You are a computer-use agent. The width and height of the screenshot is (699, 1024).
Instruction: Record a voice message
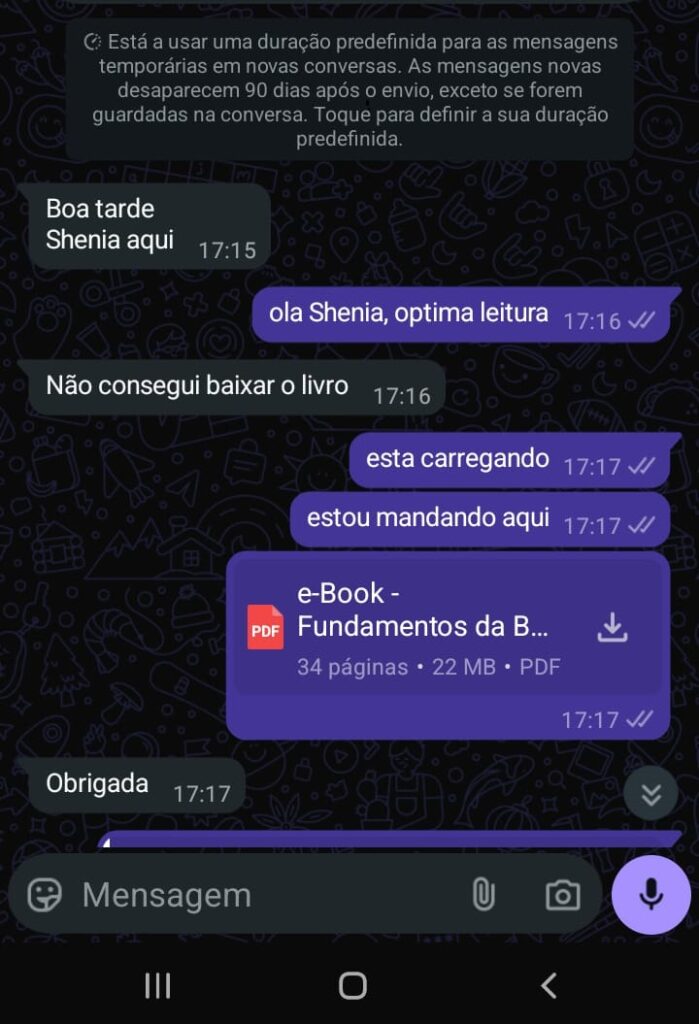click(651, 895)
